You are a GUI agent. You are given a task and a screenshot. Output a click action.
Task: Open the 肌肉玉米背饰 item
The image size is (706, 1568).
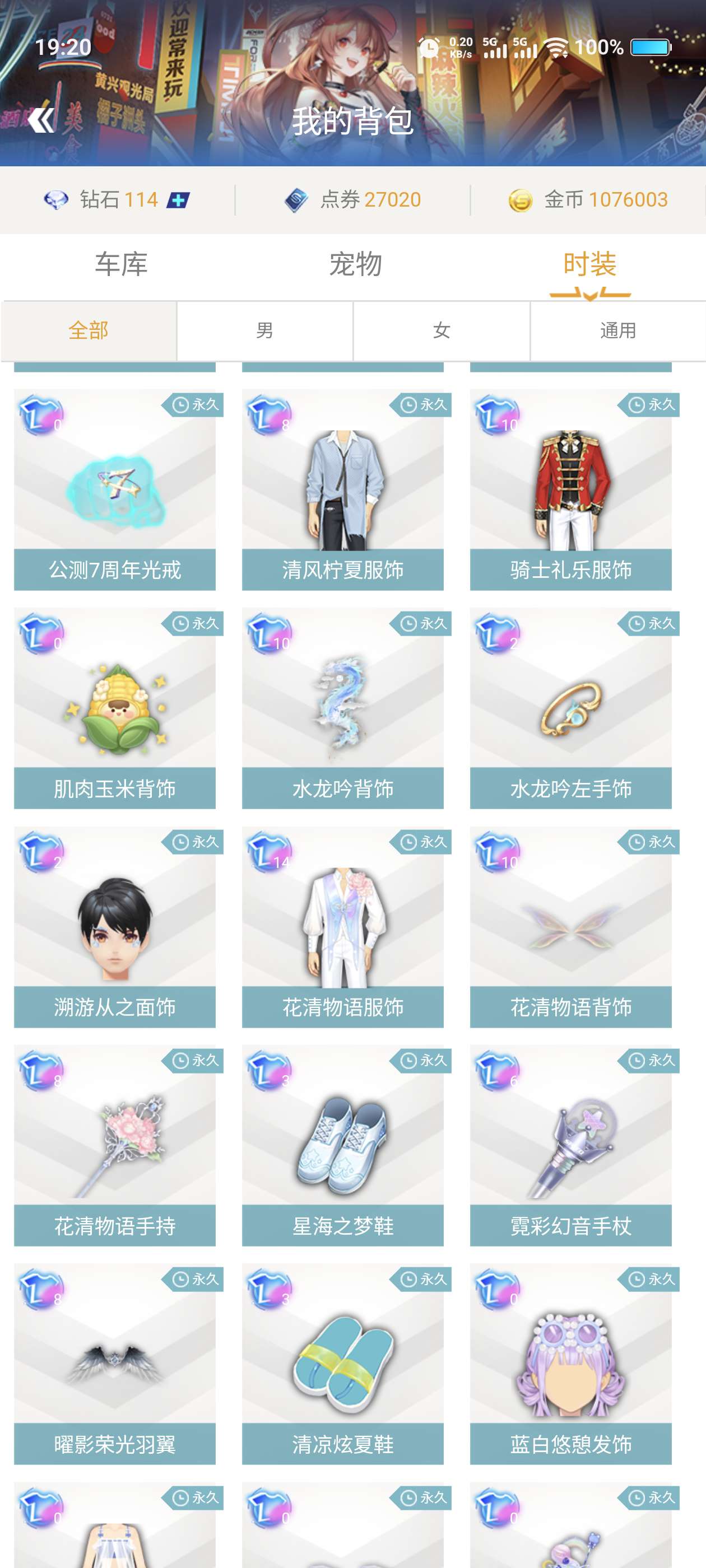tap(114, 708)
